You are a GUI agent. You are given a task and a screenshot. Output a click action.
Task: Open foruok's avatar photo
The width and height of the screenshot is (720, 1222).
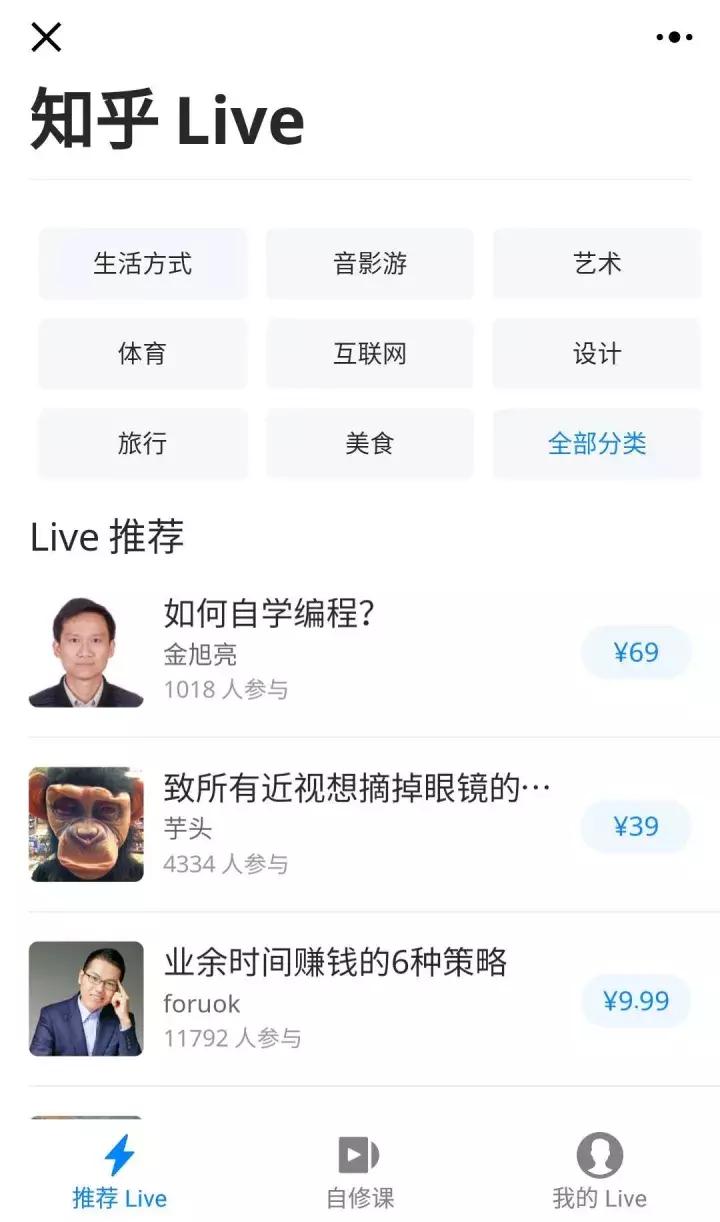point(86,998)
